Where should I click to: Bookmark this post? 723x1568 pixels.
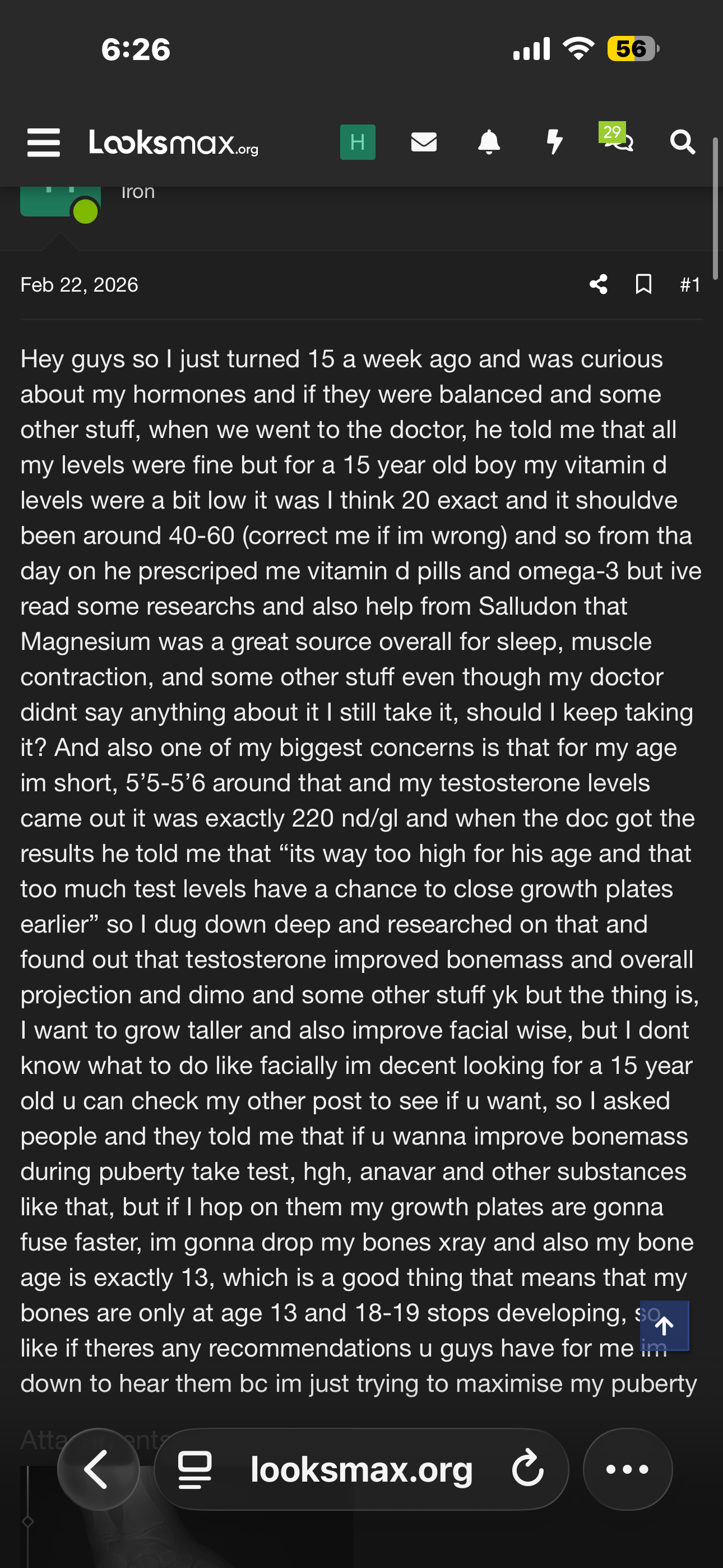(x=643, y=284)
